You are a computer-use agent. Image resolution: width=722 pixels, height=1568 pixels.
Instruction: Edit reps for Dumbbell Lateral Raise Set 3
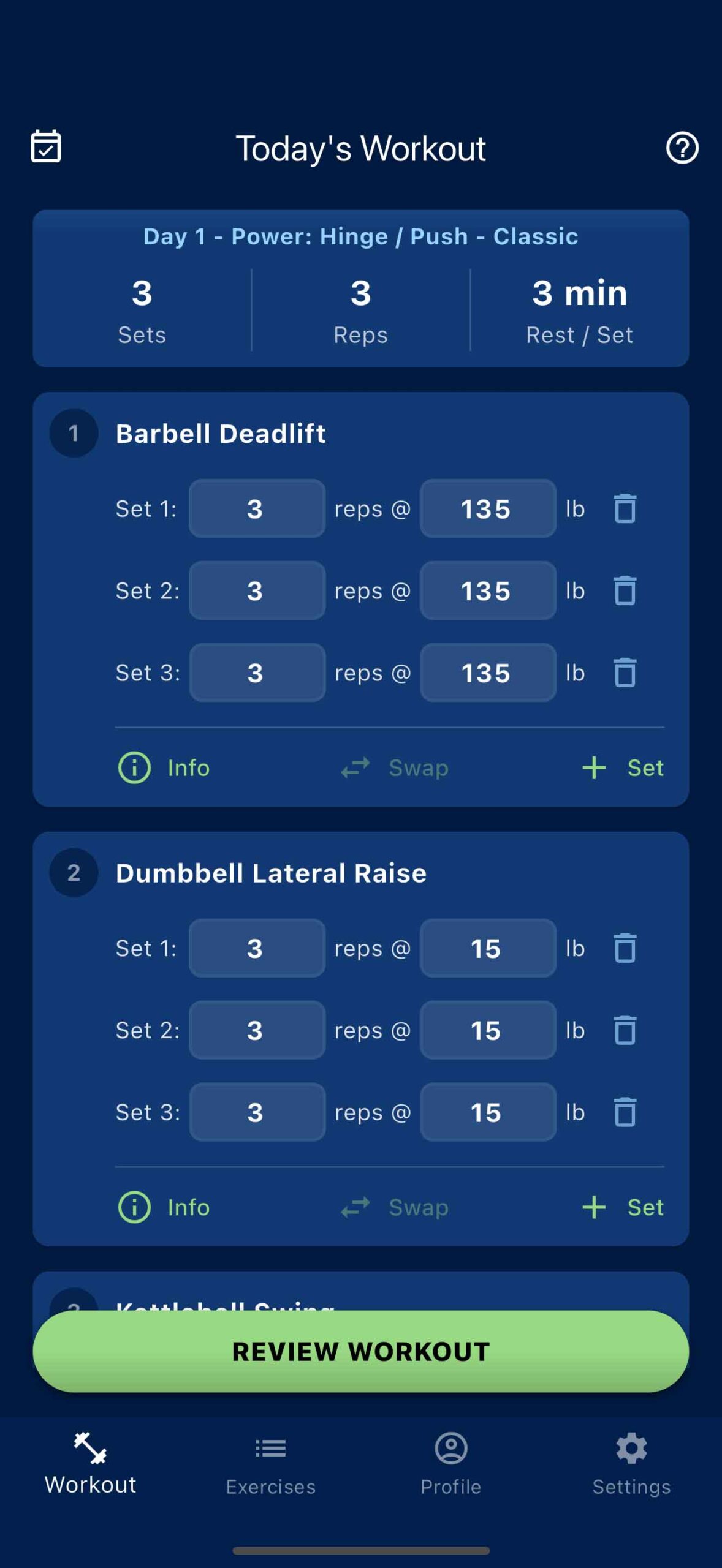[257, 1112]
